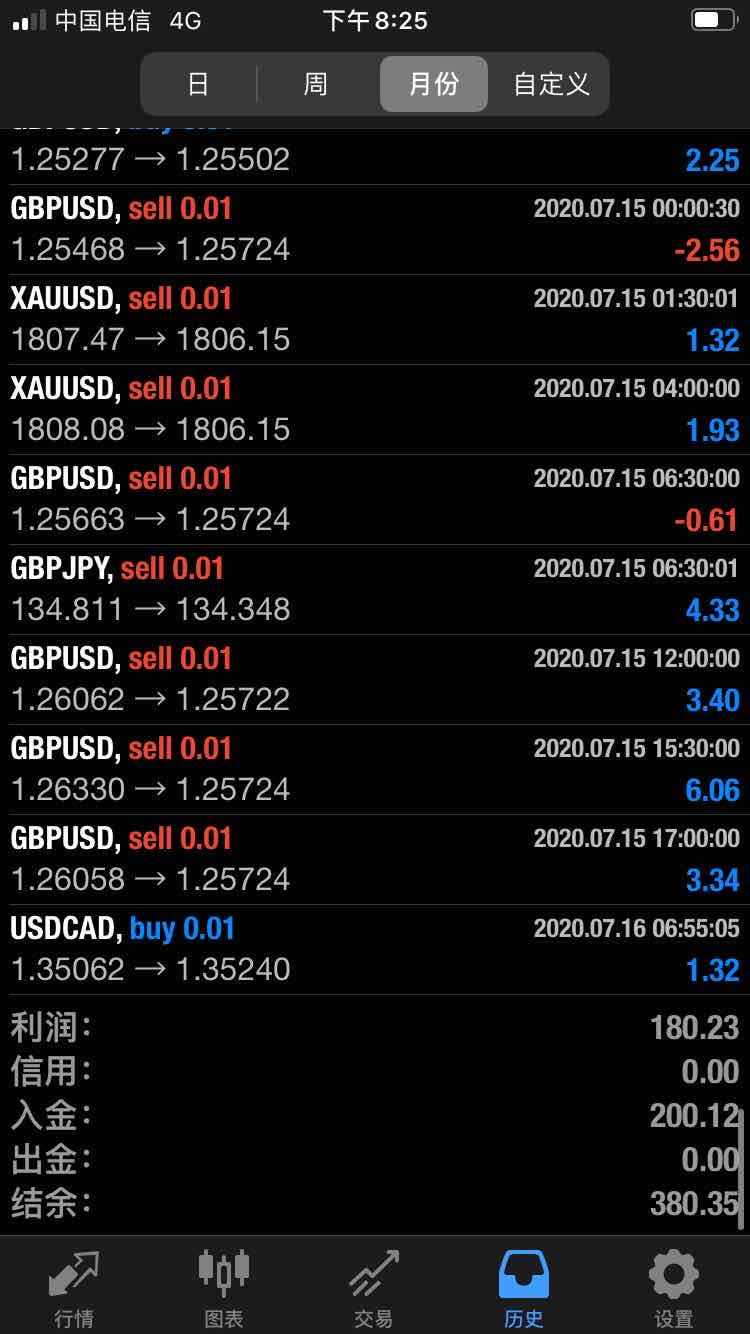Expand the GBPJPY sell trade at 06:30:01
The height and width of the screenshot is (1334, 750).
tap(375, 589)
